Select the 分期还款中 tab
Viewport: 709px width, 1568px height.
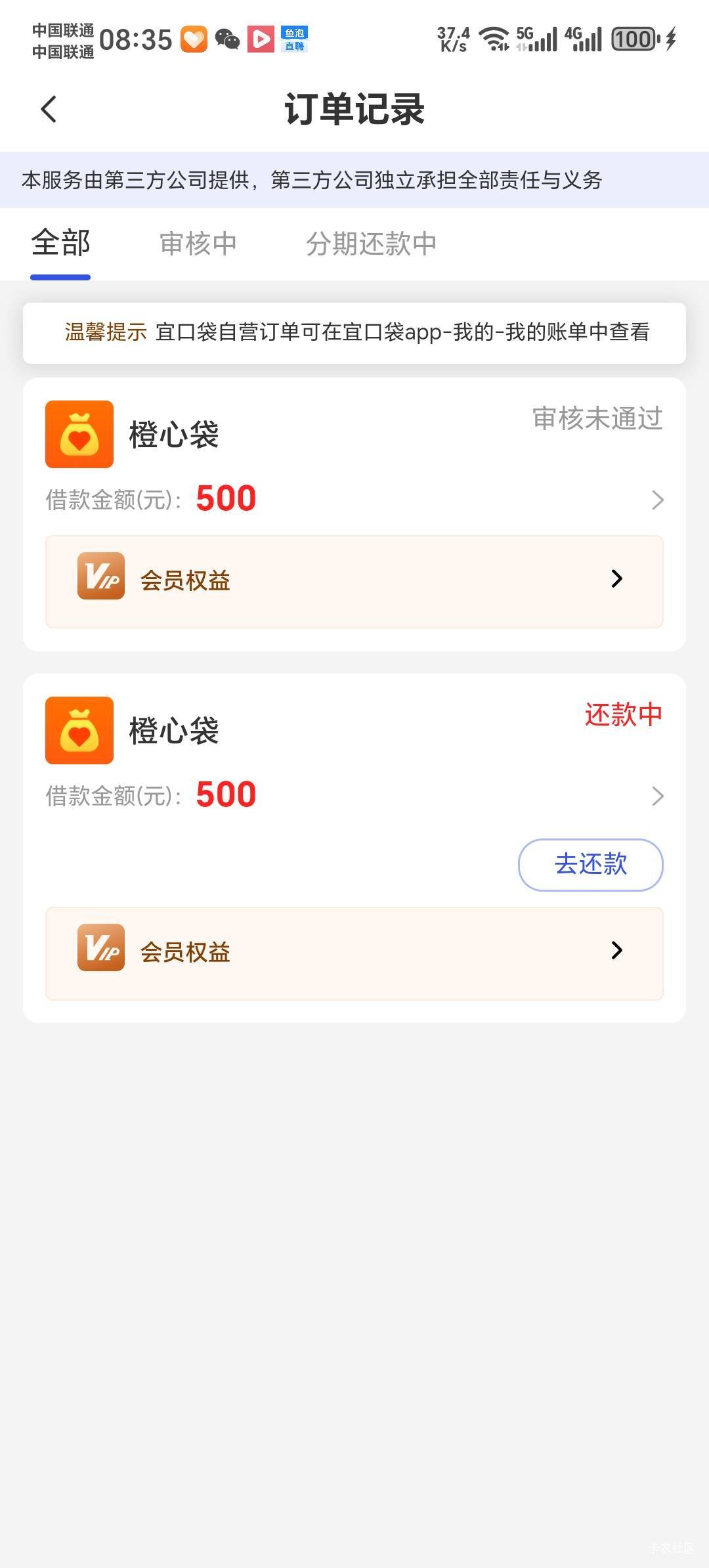[x=371, y=244]
